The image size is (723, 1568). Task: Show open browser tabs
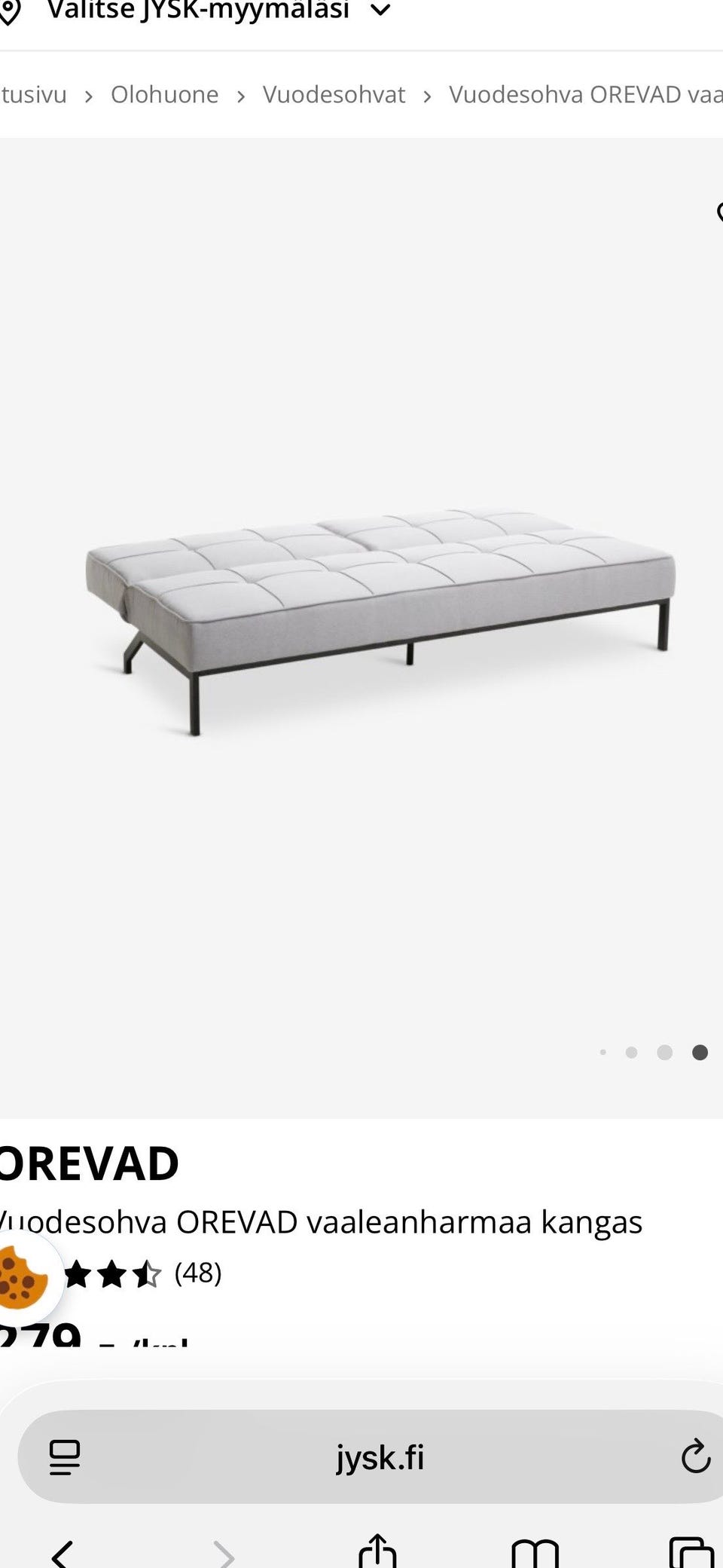(x=691, y=1554)
